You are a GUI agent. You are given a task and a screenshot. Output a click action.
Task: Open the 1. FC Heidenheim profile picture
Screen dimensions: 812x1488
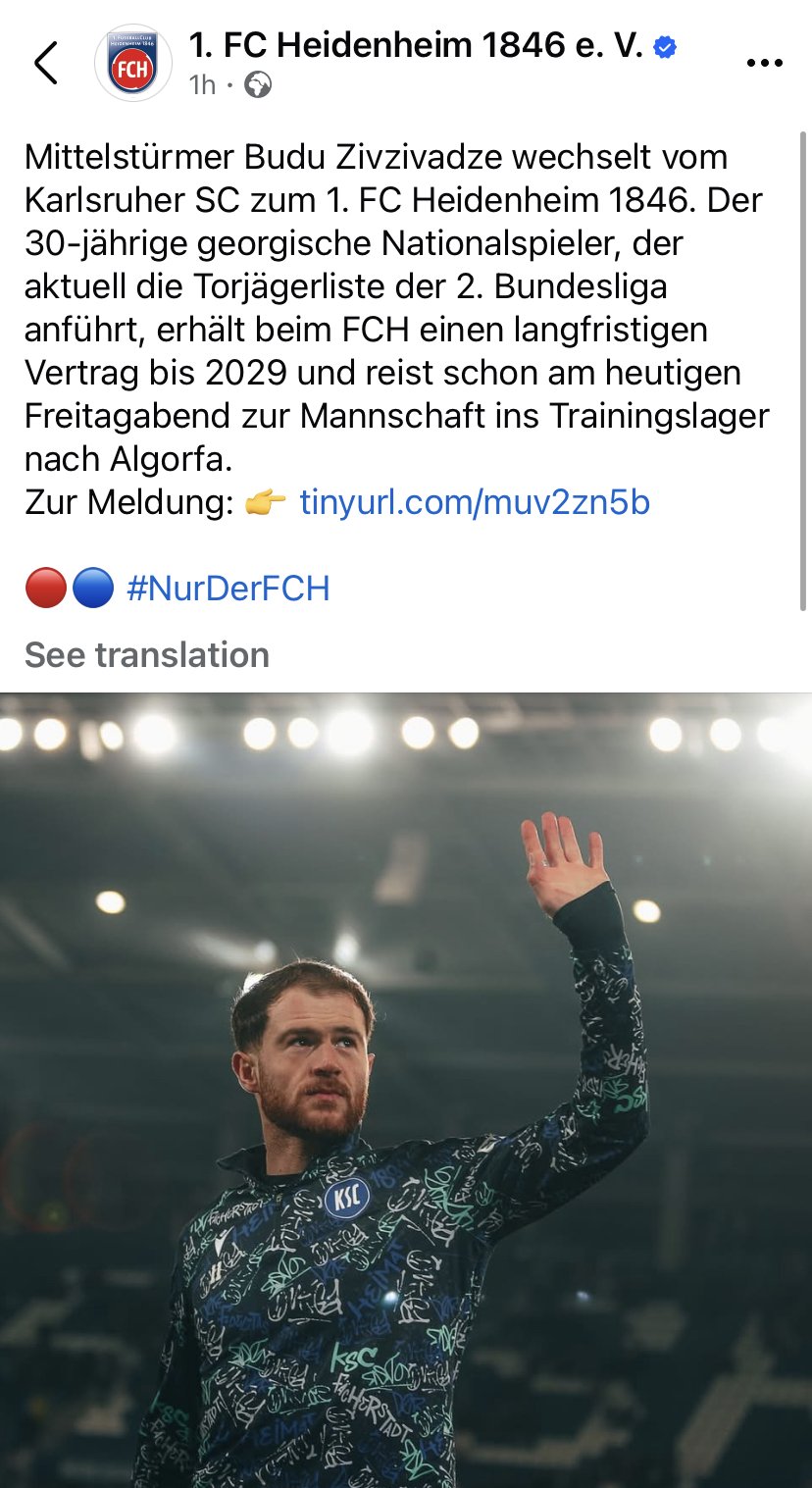pyautogui.click(x=133, y=63)
